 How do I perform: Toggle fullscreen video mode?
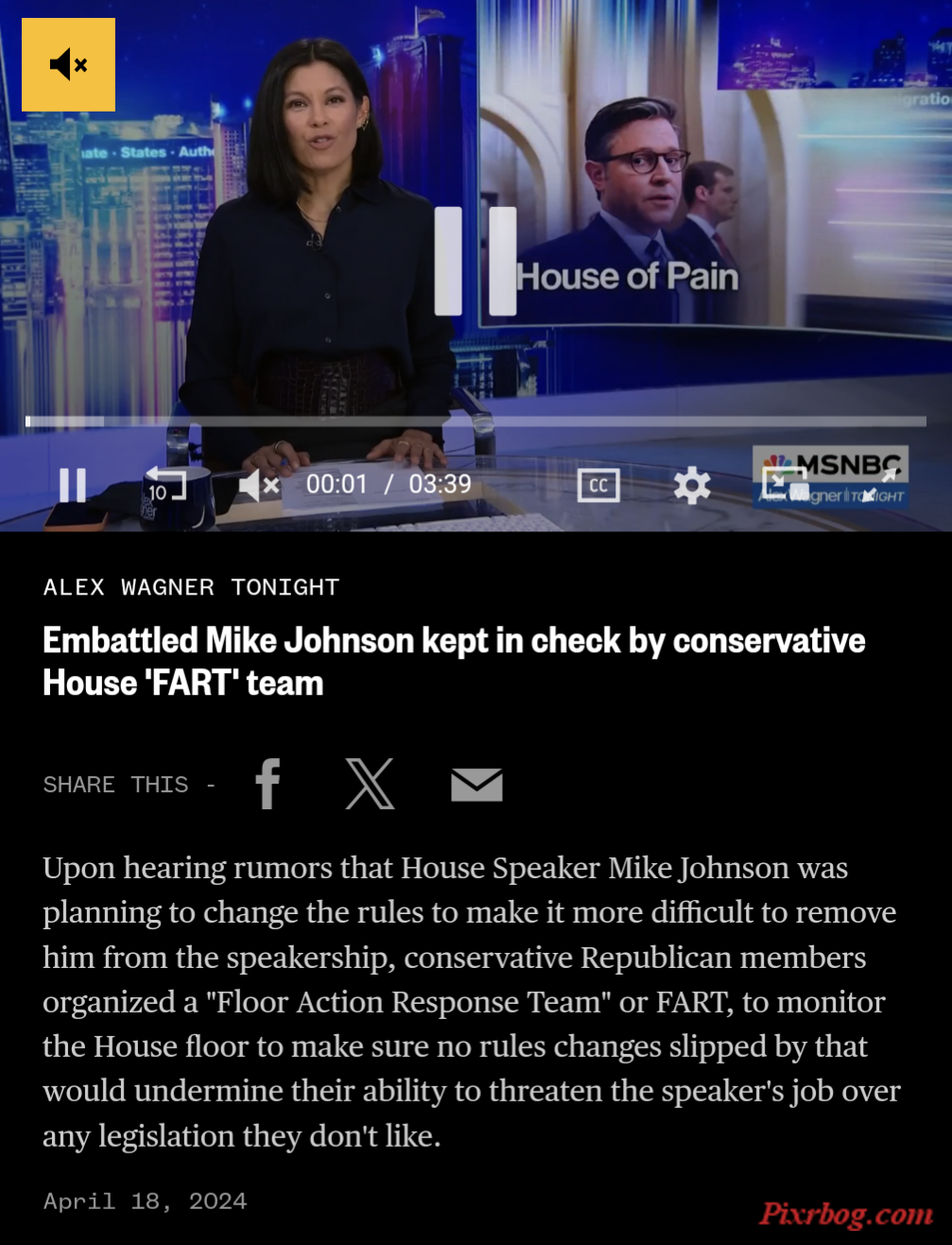(x=880, y=485)
